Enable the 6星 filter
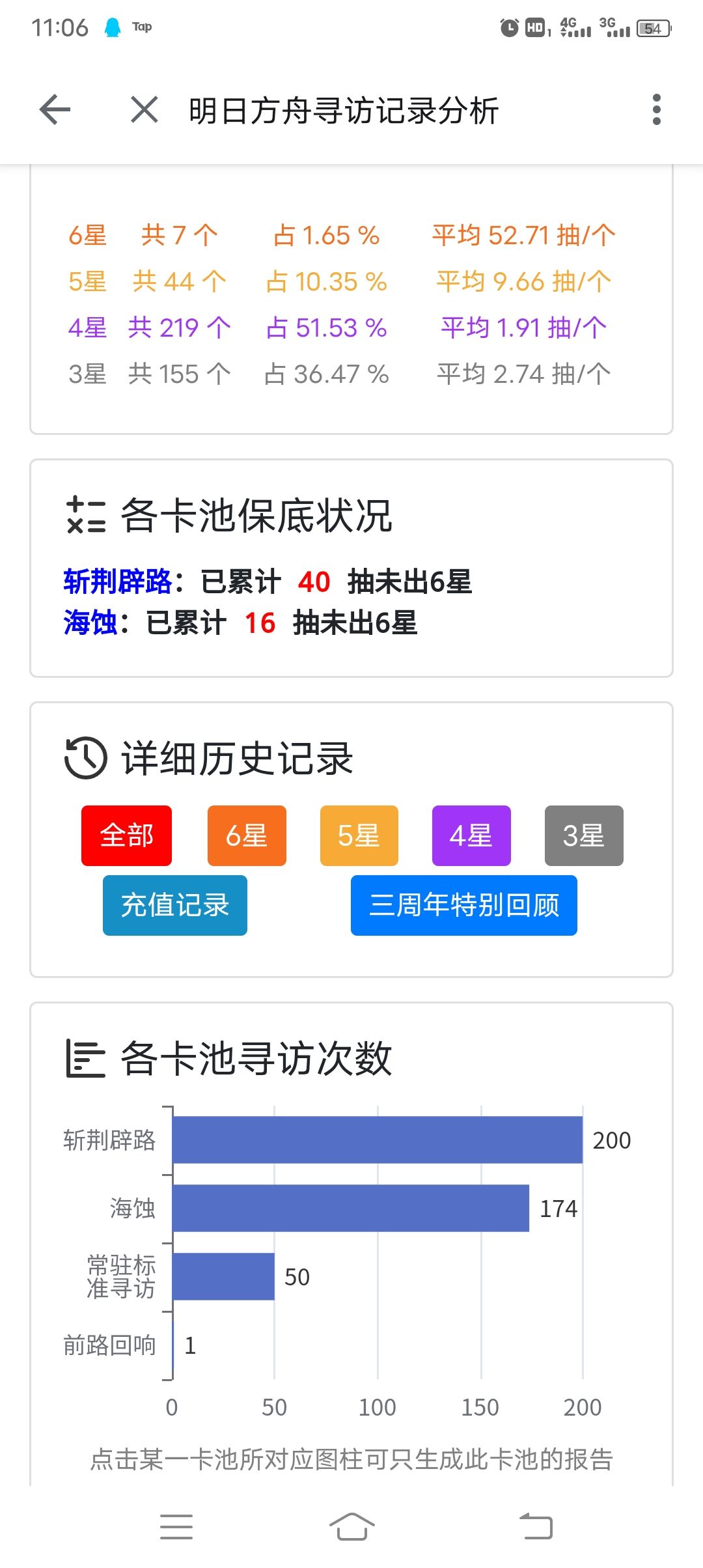The width and height of the screenshot is (703, 1568). (x=247, y=835)
